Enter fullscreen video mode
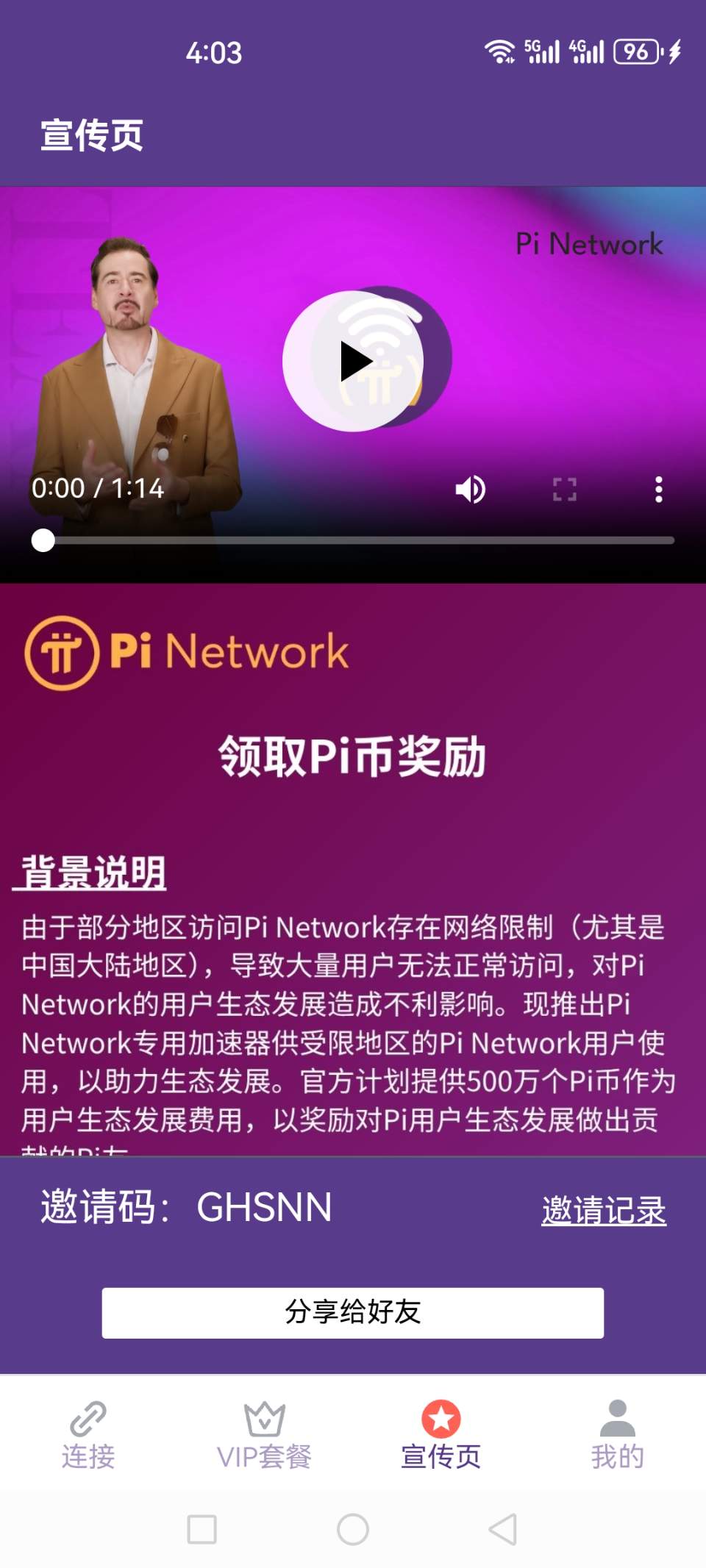 click(565, 489)
